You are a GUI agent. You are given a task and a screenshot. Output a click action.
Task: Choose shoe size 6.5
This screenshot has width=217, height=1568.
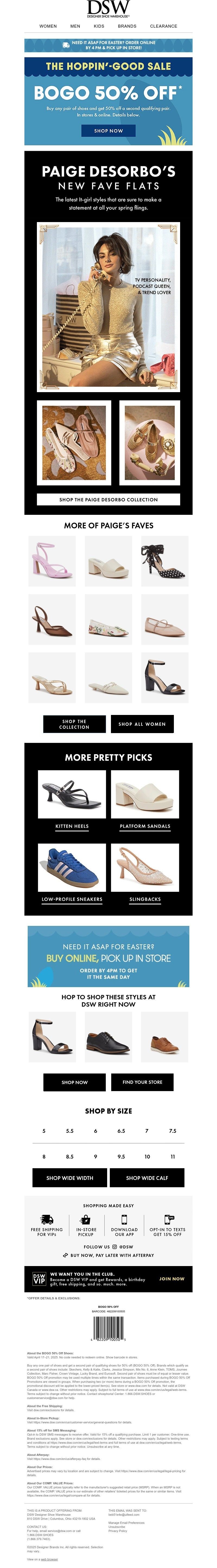coord(121,1130)
